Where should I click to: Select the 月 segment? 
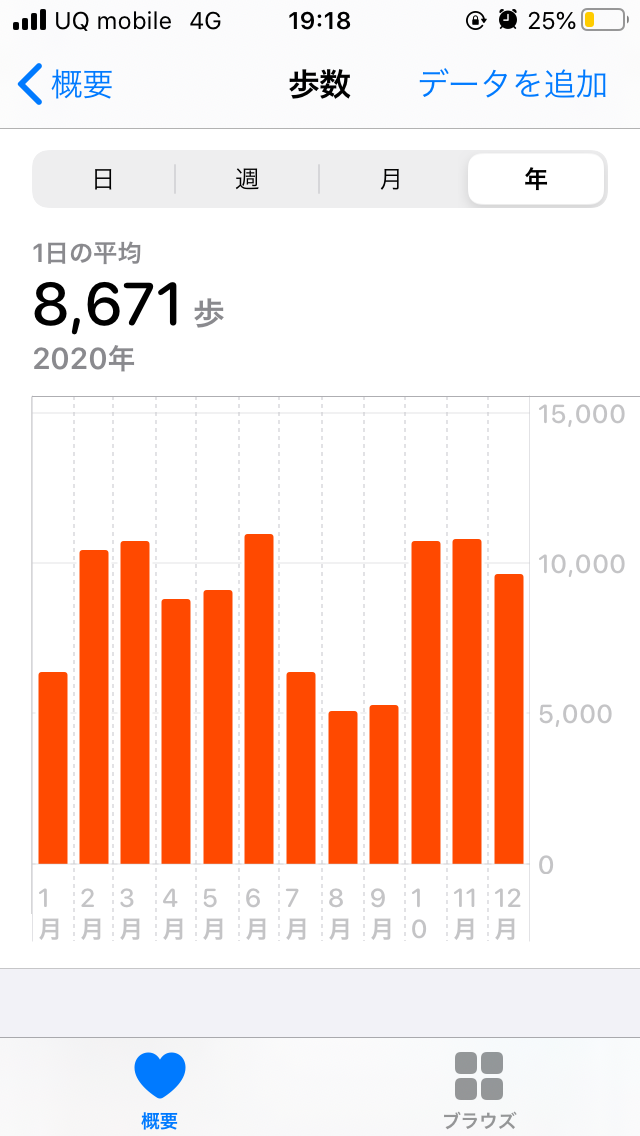[391, 179]
